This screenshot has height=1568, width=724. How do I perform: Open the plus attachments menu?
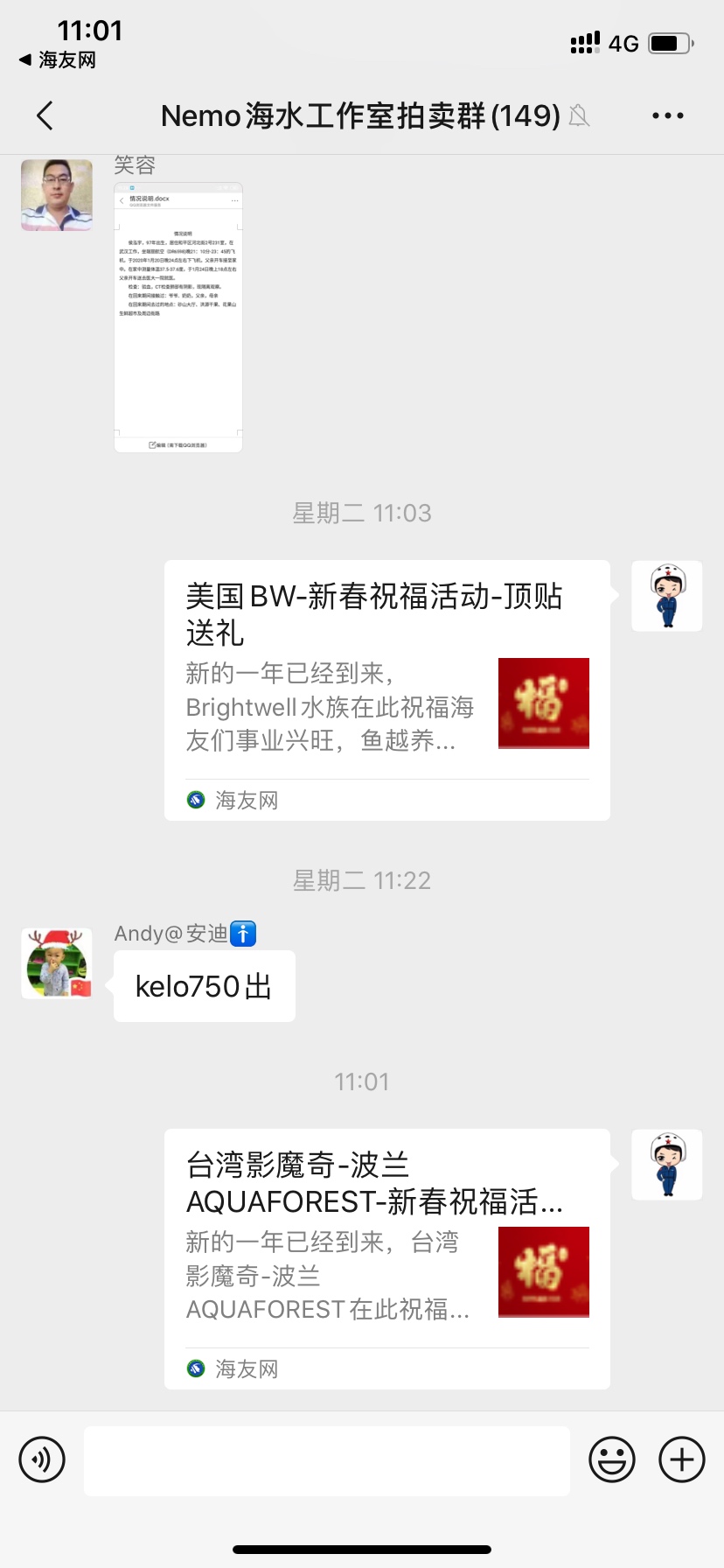[681, 1459]
